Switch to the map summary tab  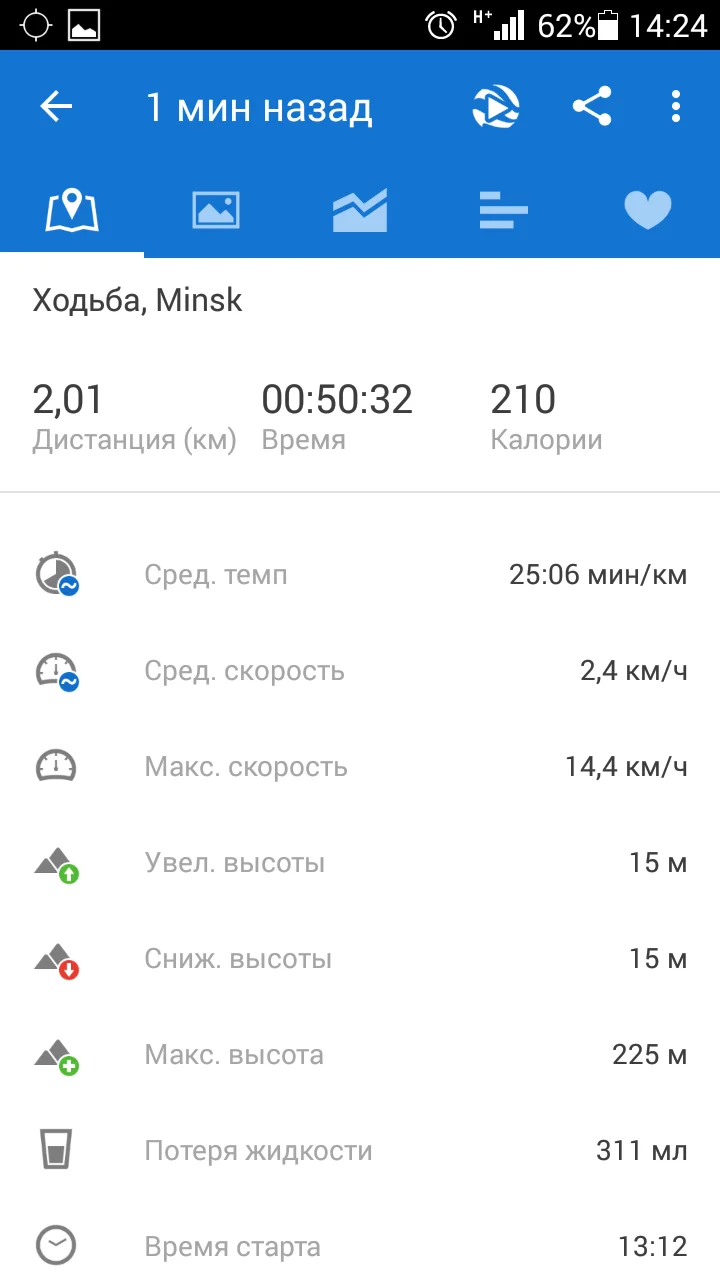pyautogui.click(x=72, y=211)
